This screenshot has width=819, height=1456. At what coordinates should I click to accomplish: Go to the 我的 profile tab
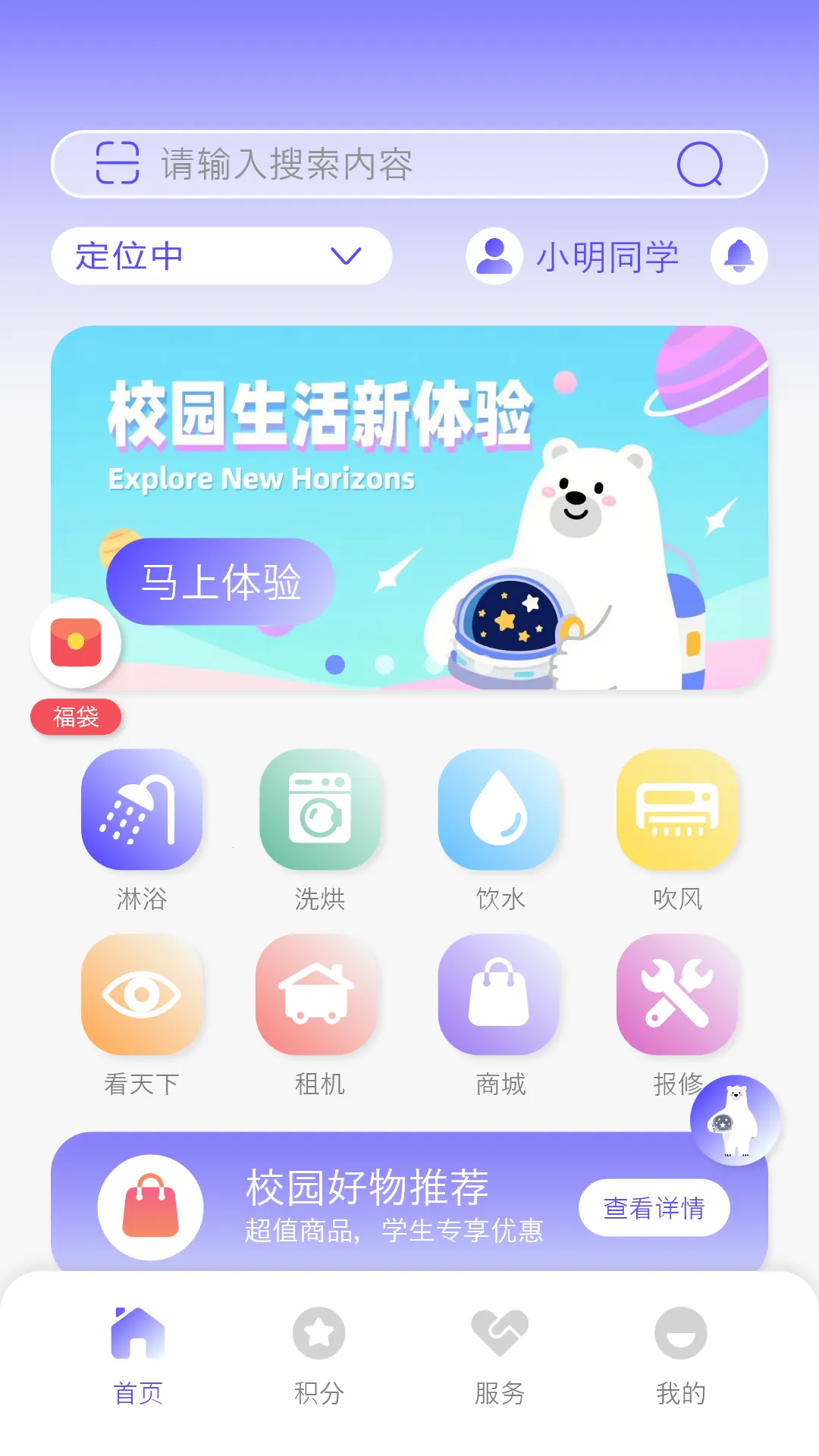click(x=680, y=1357)
